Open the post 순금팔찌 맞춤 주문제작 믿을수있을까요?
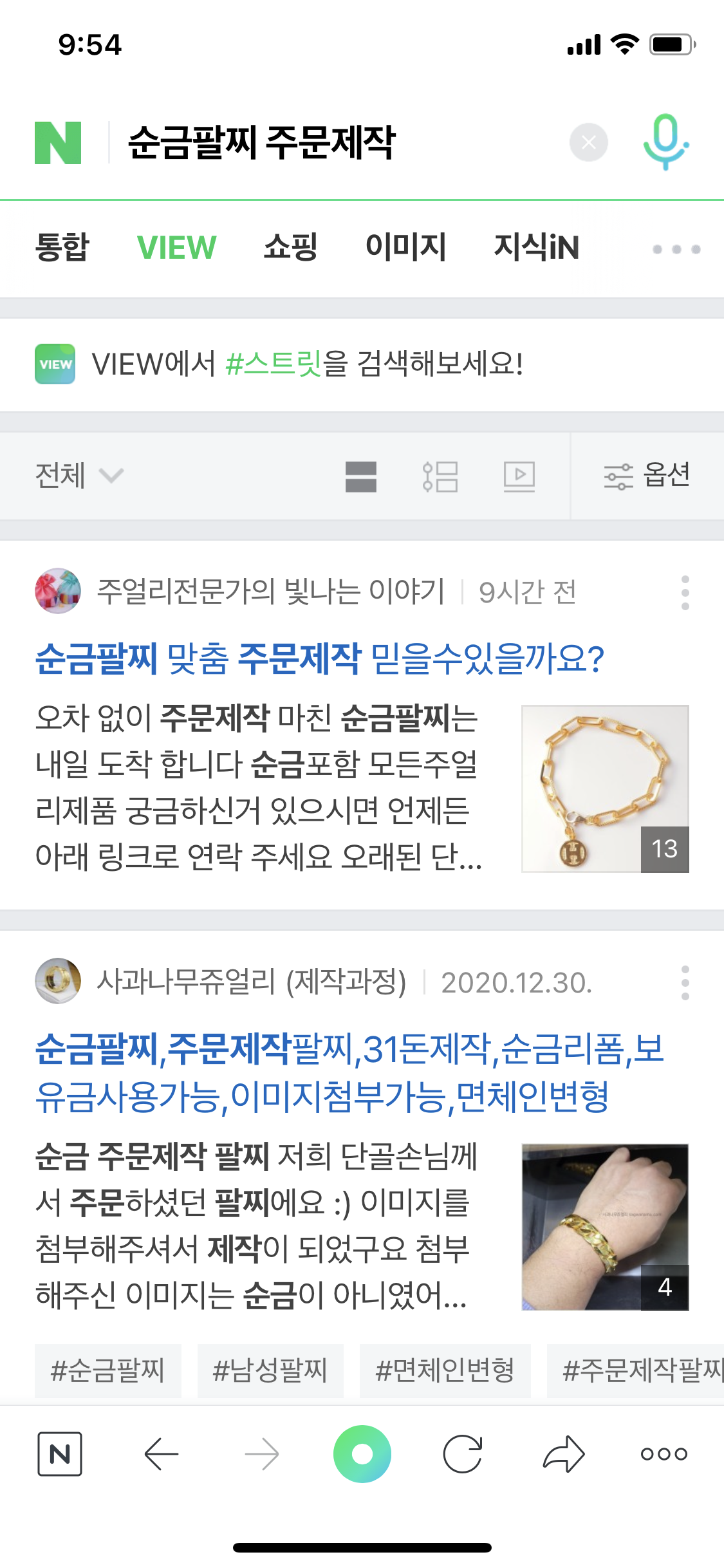This screenshot has width=724, height=1568. (319, 659)
